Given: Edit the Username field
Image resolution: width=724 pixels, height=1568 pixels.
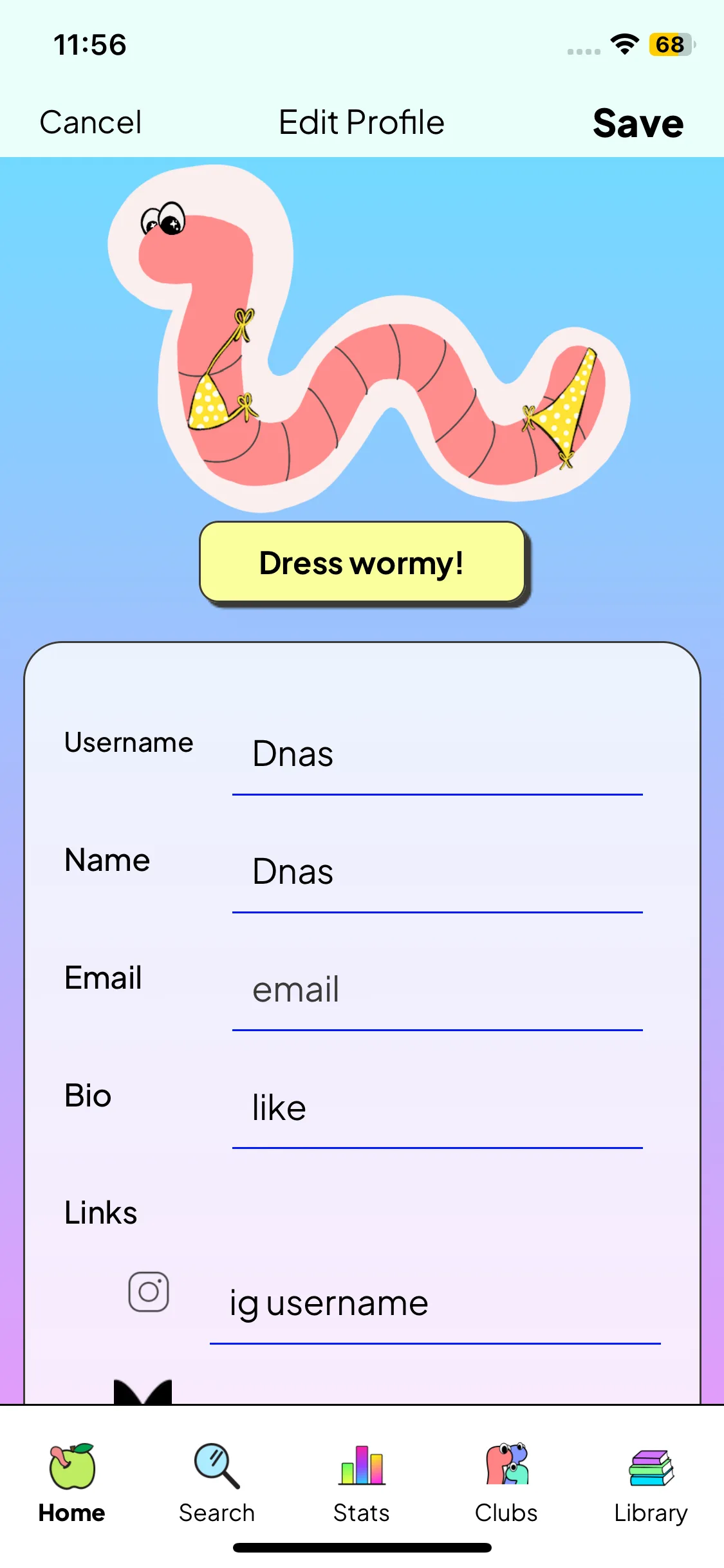Looking at the screenshot, I should [437, 754].
